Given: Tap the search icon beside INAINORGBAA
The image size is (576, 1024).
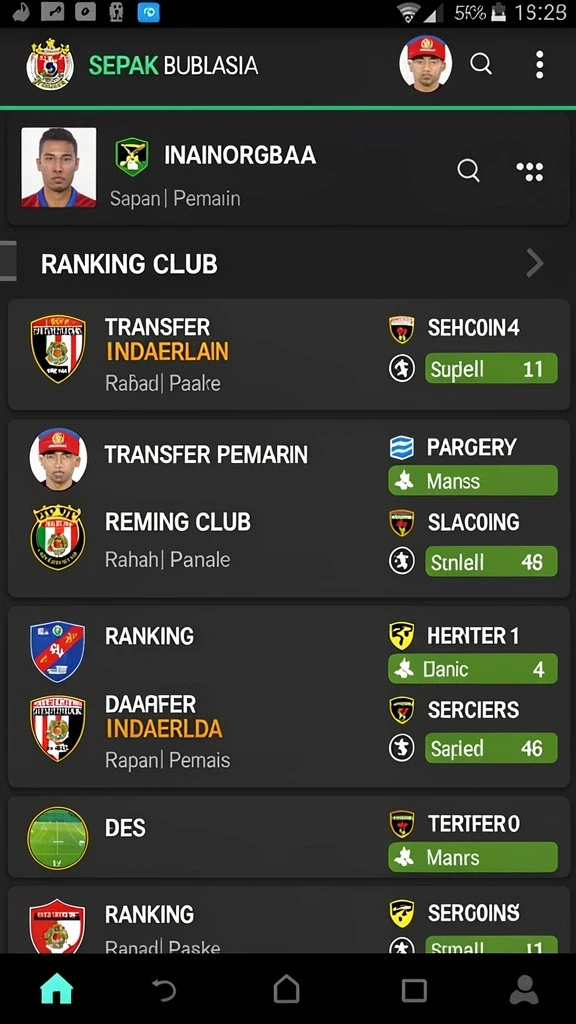Looking at the screenshot, I should (468, 170).
